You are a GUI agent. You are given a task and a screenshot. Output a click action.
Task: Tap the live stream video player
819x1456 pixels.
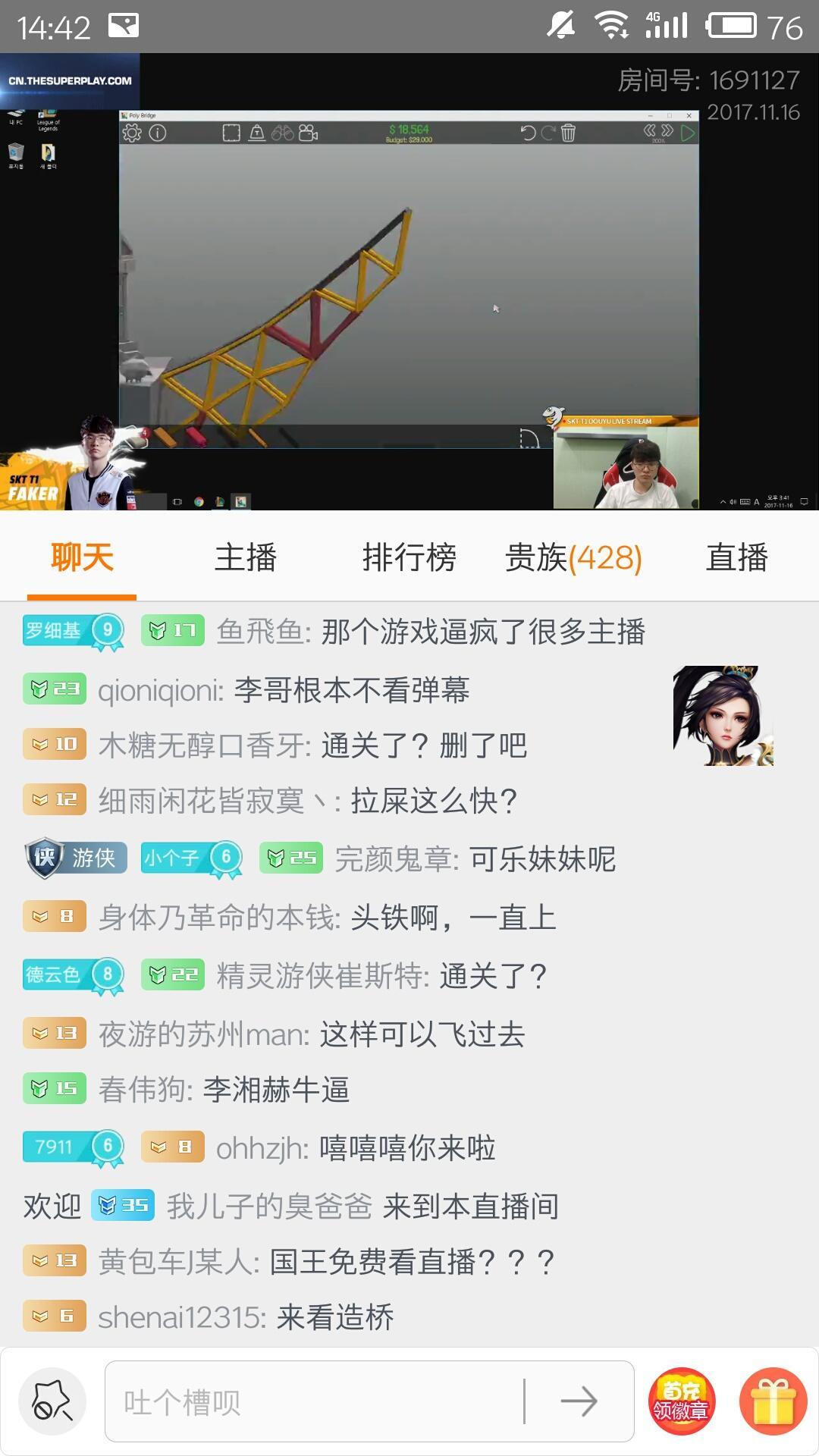(x=409, y=281)
